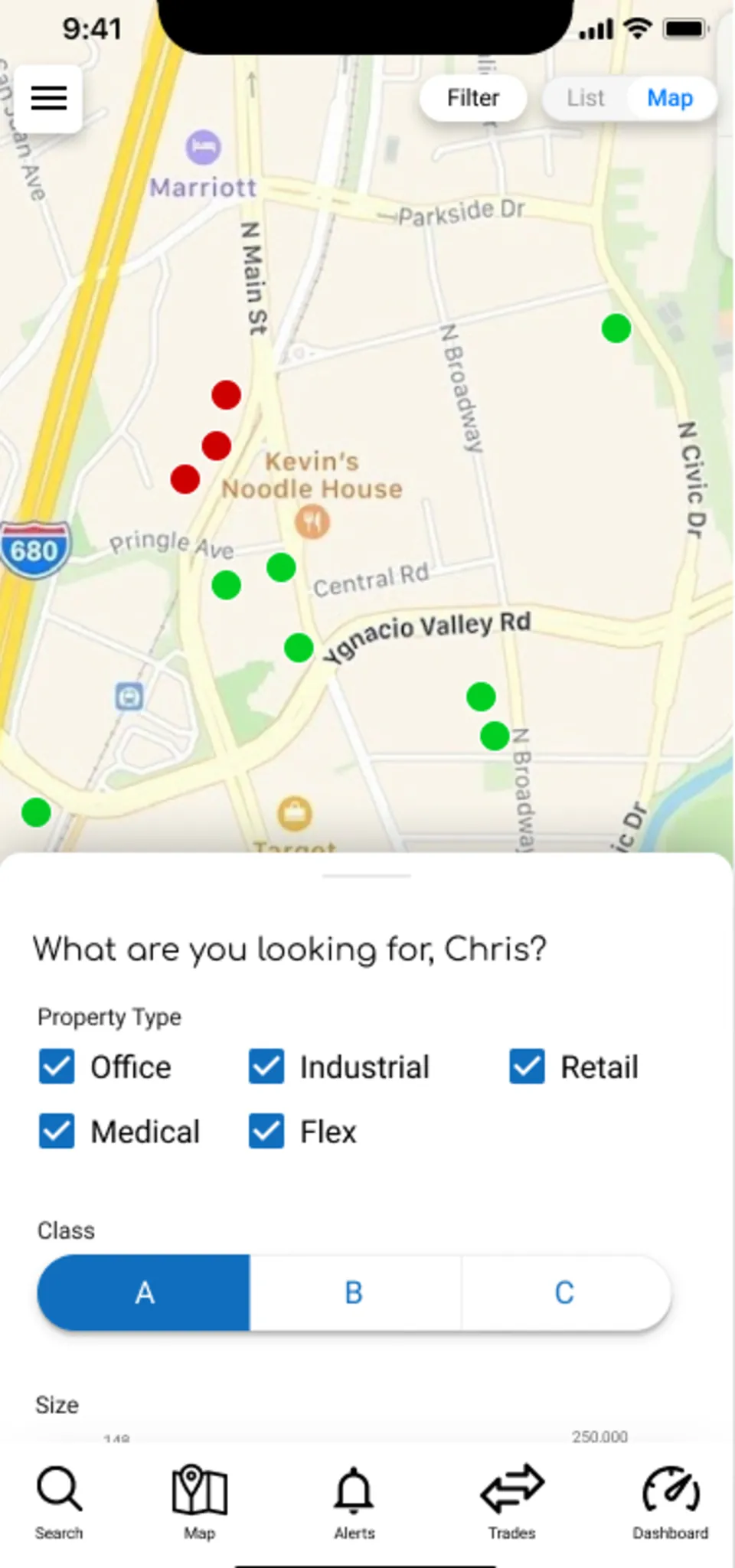Viewport: 735px width, 1568px height.
Task: Uncheck the Office property type
Action: (57, 1067)
